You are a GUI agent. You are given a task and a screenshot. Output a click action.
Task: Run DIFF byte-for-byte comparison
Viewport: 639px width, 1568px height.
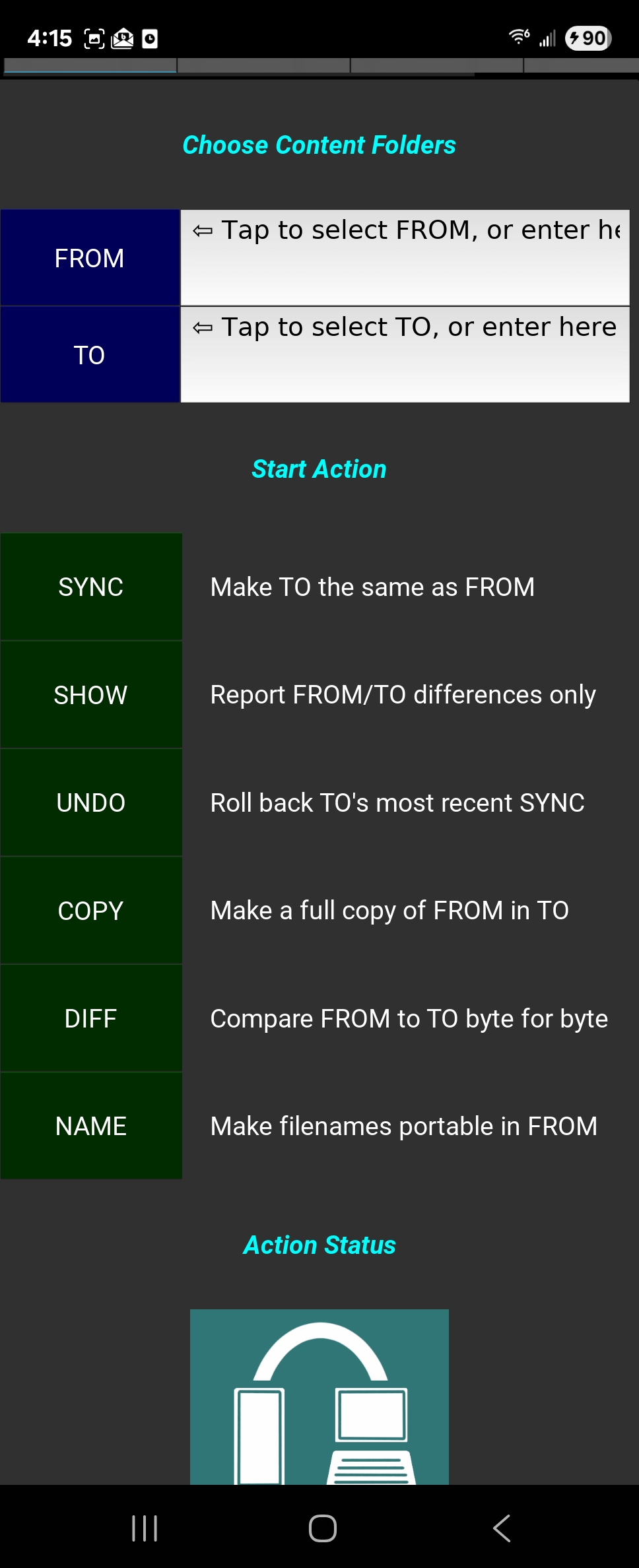[91, 1018]
